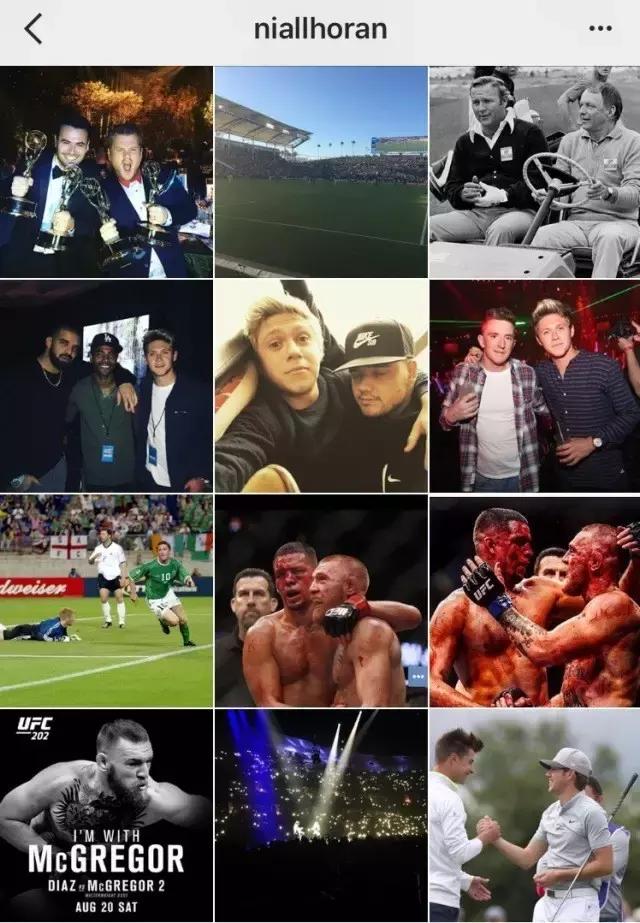Open the post of two fighters embracing with referee
Screen dimensions: 640x923
click(x=320, y=600)
